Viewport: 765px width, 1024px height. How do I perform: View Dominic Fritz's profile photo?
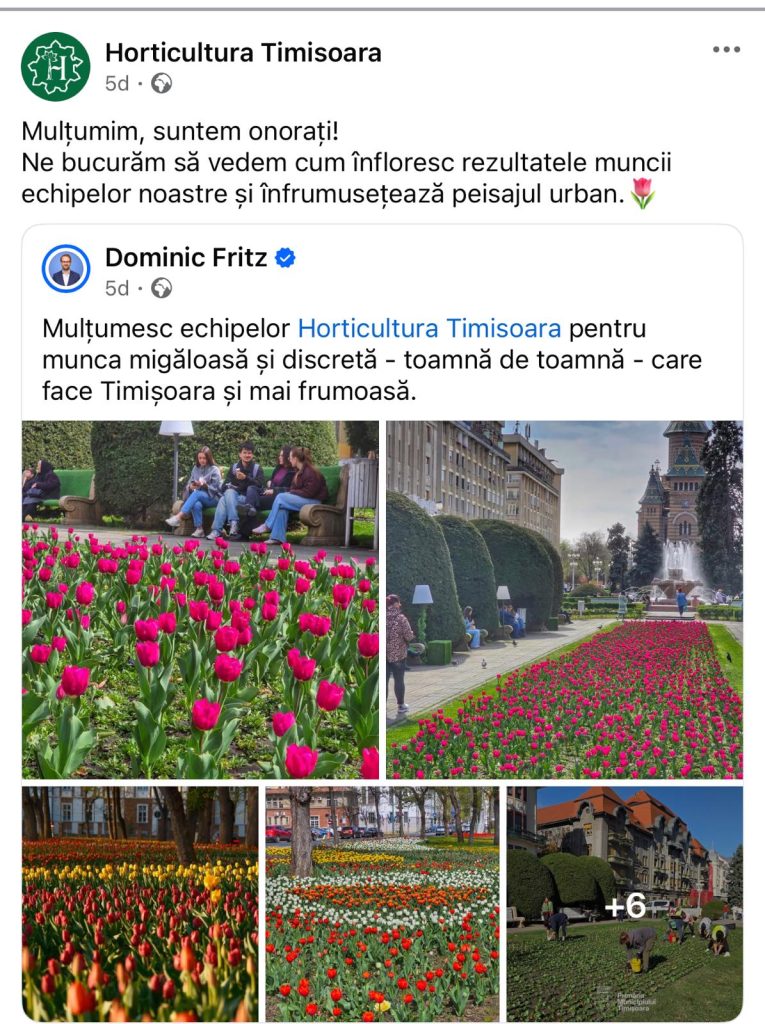(x=66, y=269)
